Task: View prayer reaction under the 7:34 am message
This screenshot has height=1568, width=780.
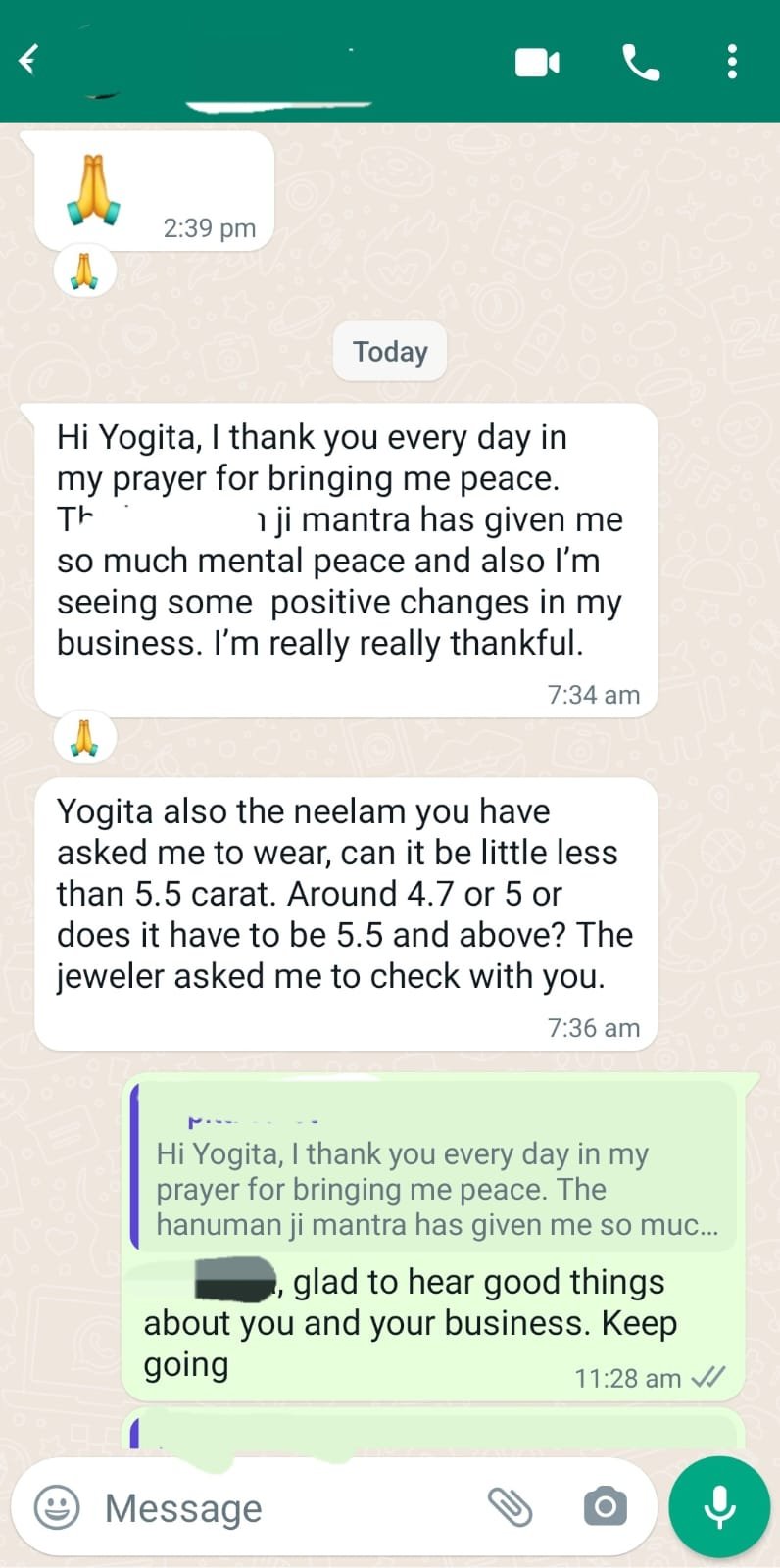Action: pyautogui.click(x=84, y=739)
